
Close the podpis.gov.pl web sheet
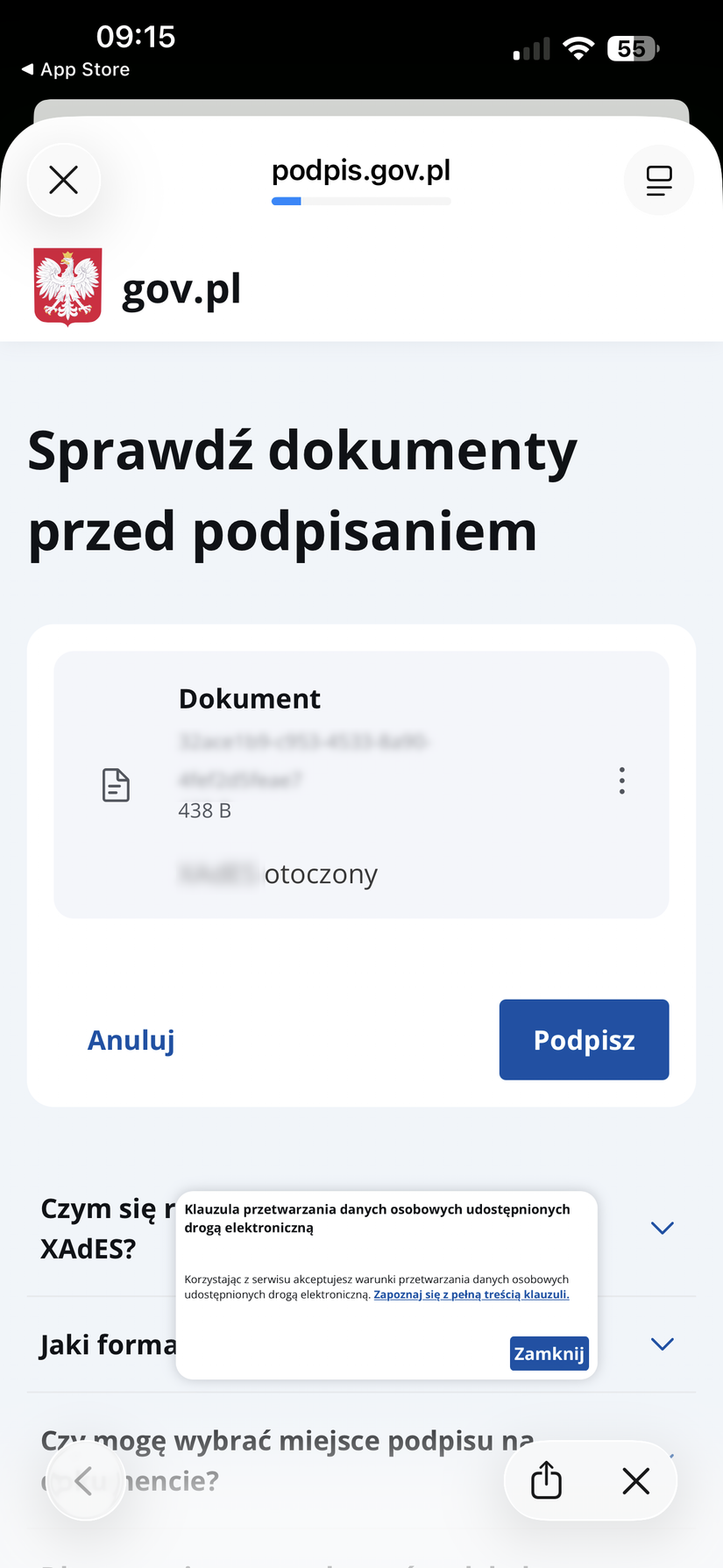coord(63,179)
